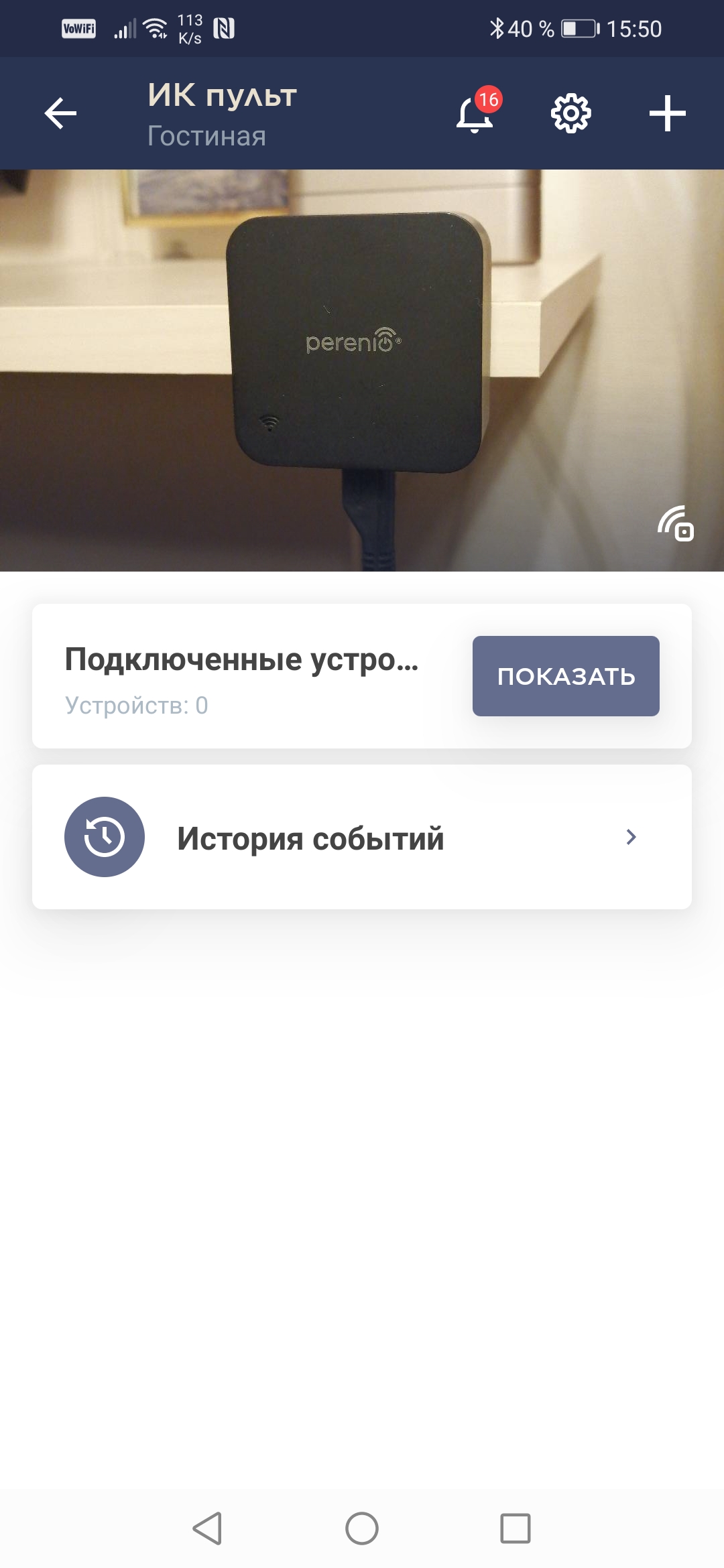Screen dimensions: 724x1568
Task: Tap the system home button
Action: 362,1528
